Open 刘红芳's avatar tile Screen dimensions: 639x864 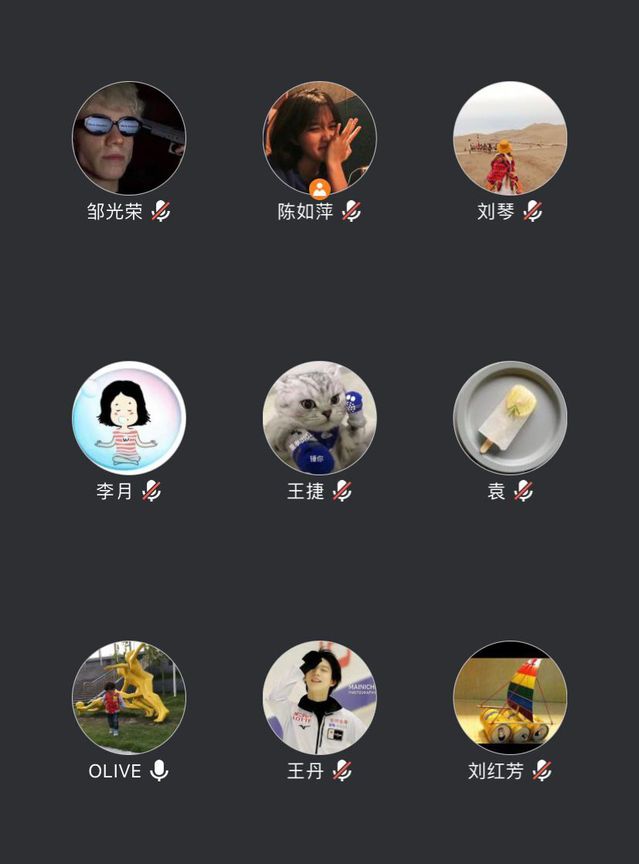(510, 697)
